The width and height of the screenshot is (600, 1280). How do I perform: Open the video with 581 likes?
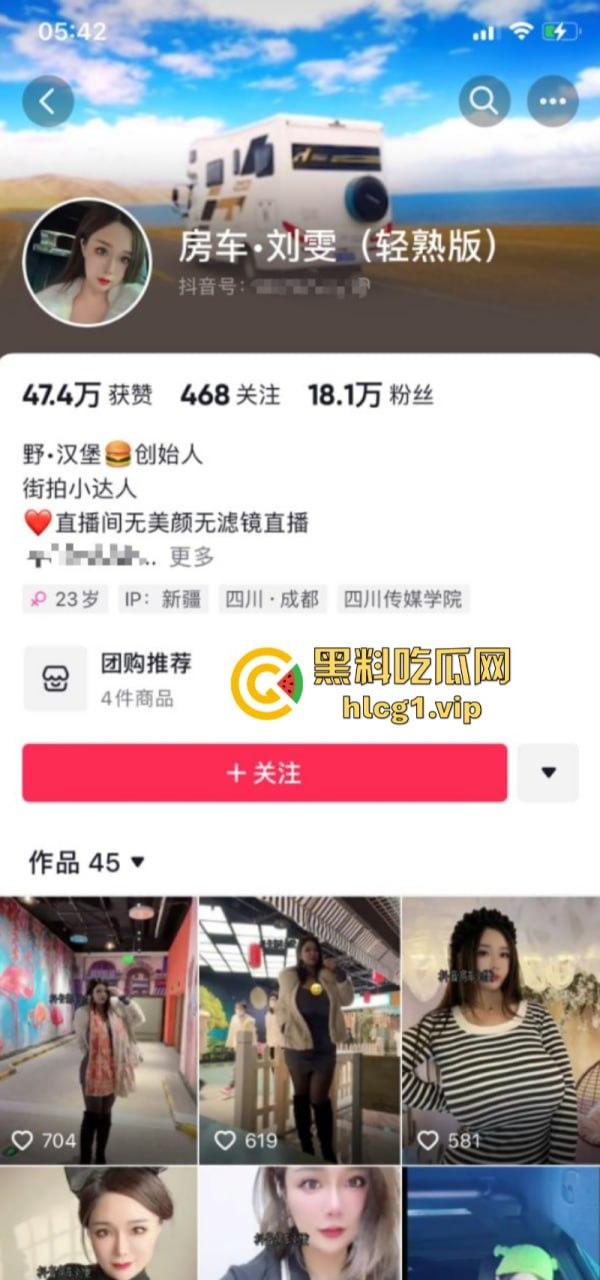point(500,1030)
